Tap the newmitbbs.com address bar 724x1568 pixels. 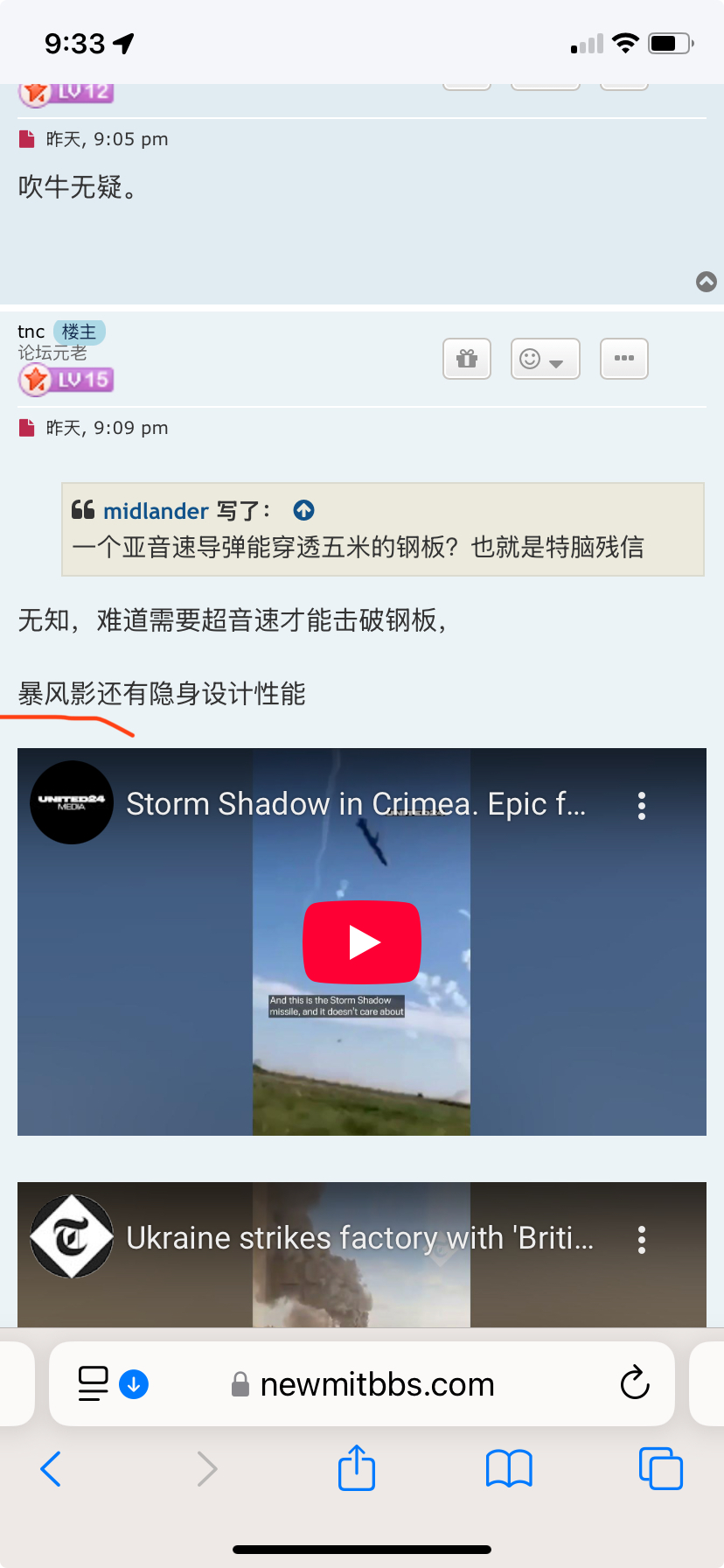376,1384
